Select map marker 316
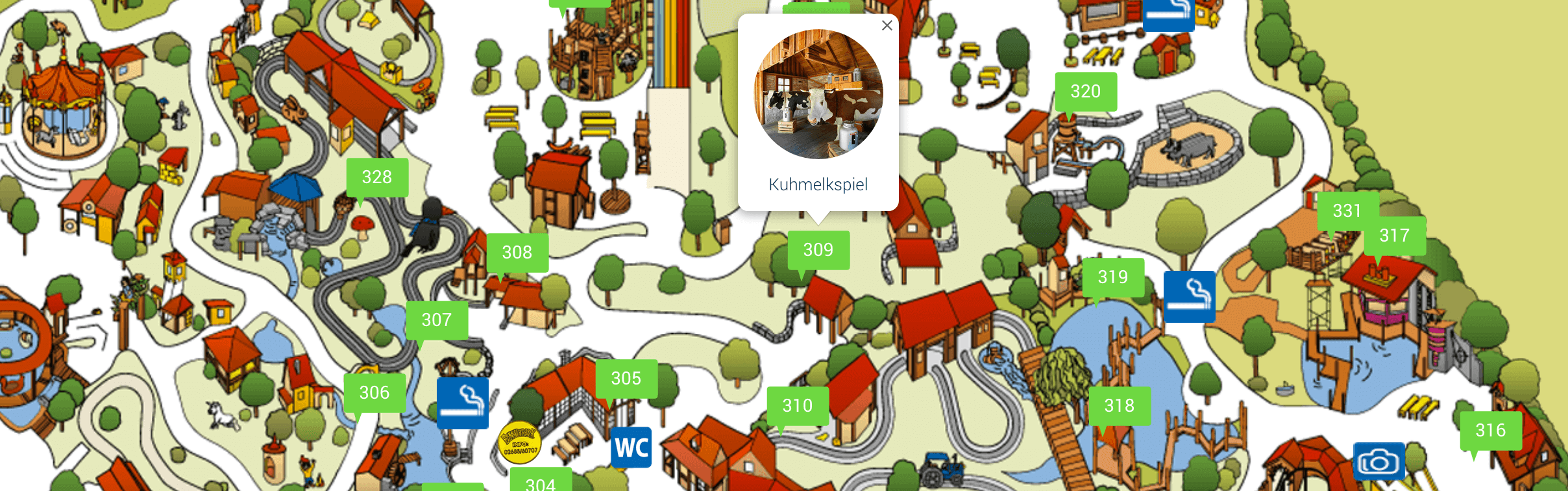The image size is (1568, 491). (1491, 431)
